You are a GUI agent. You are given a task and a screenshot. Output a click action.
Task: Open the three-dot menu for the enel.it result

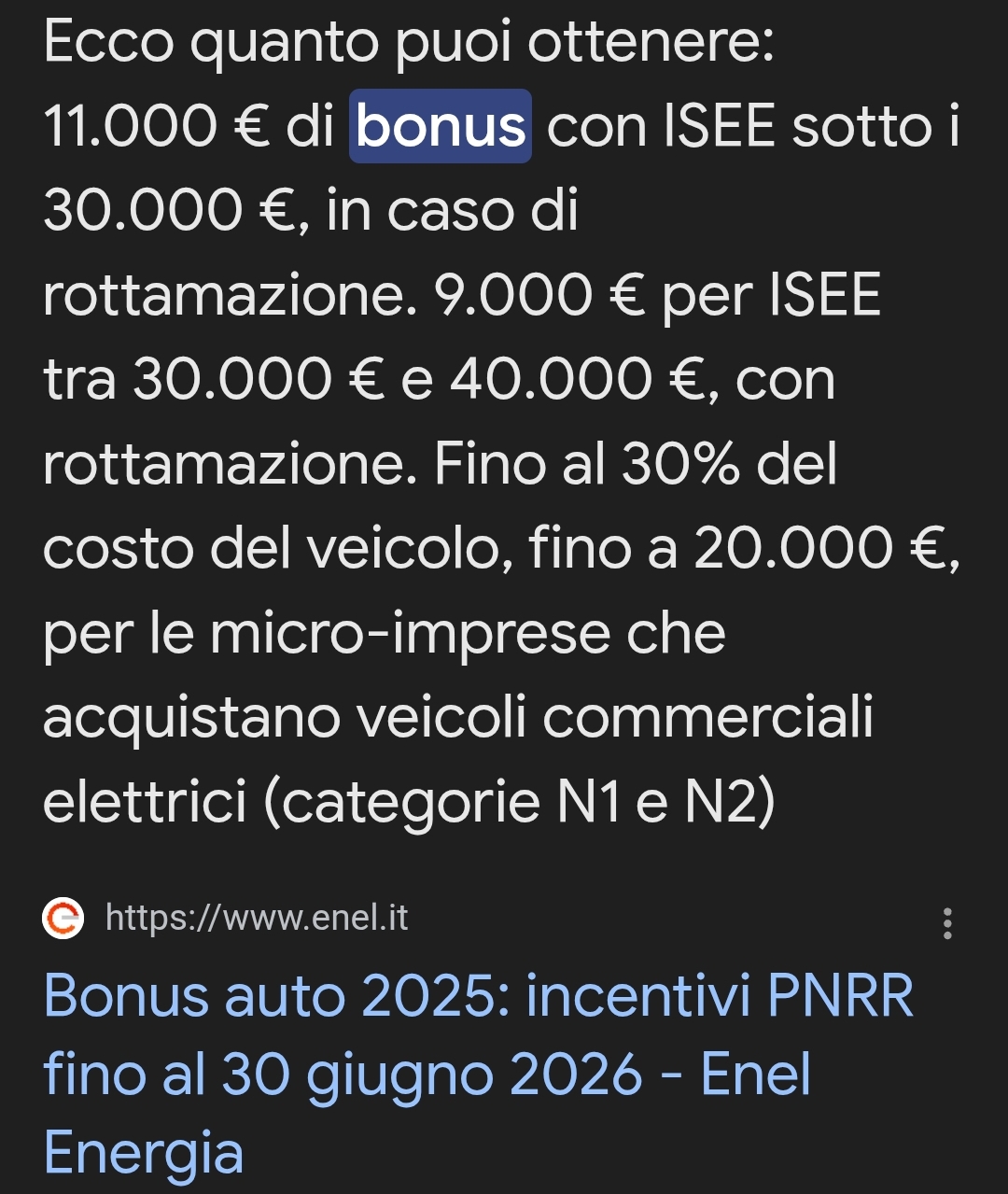tap(947, 922)
